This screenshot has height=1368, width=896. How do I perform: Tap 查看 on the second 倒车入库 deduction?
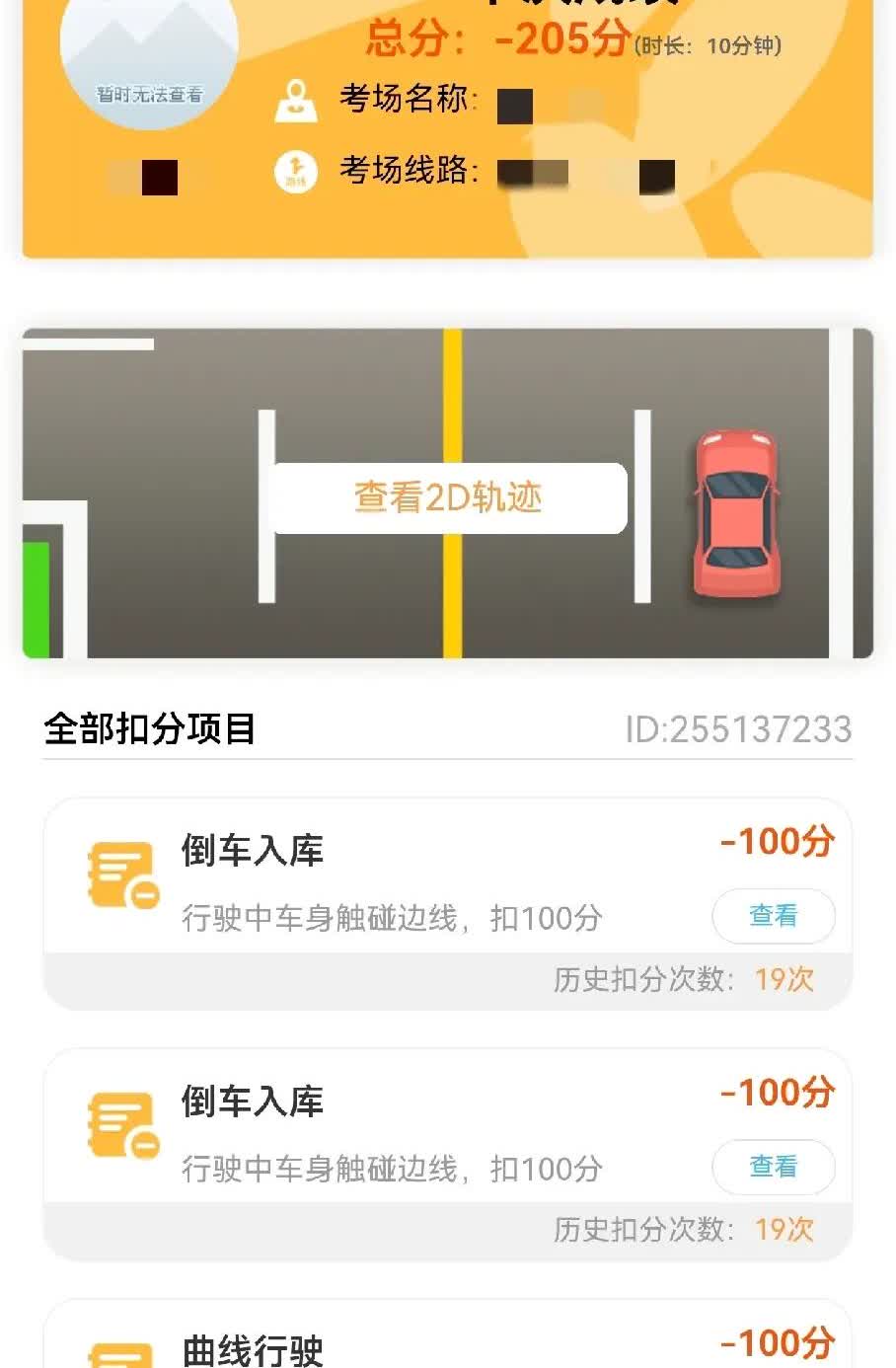(x=773, y=1167)
